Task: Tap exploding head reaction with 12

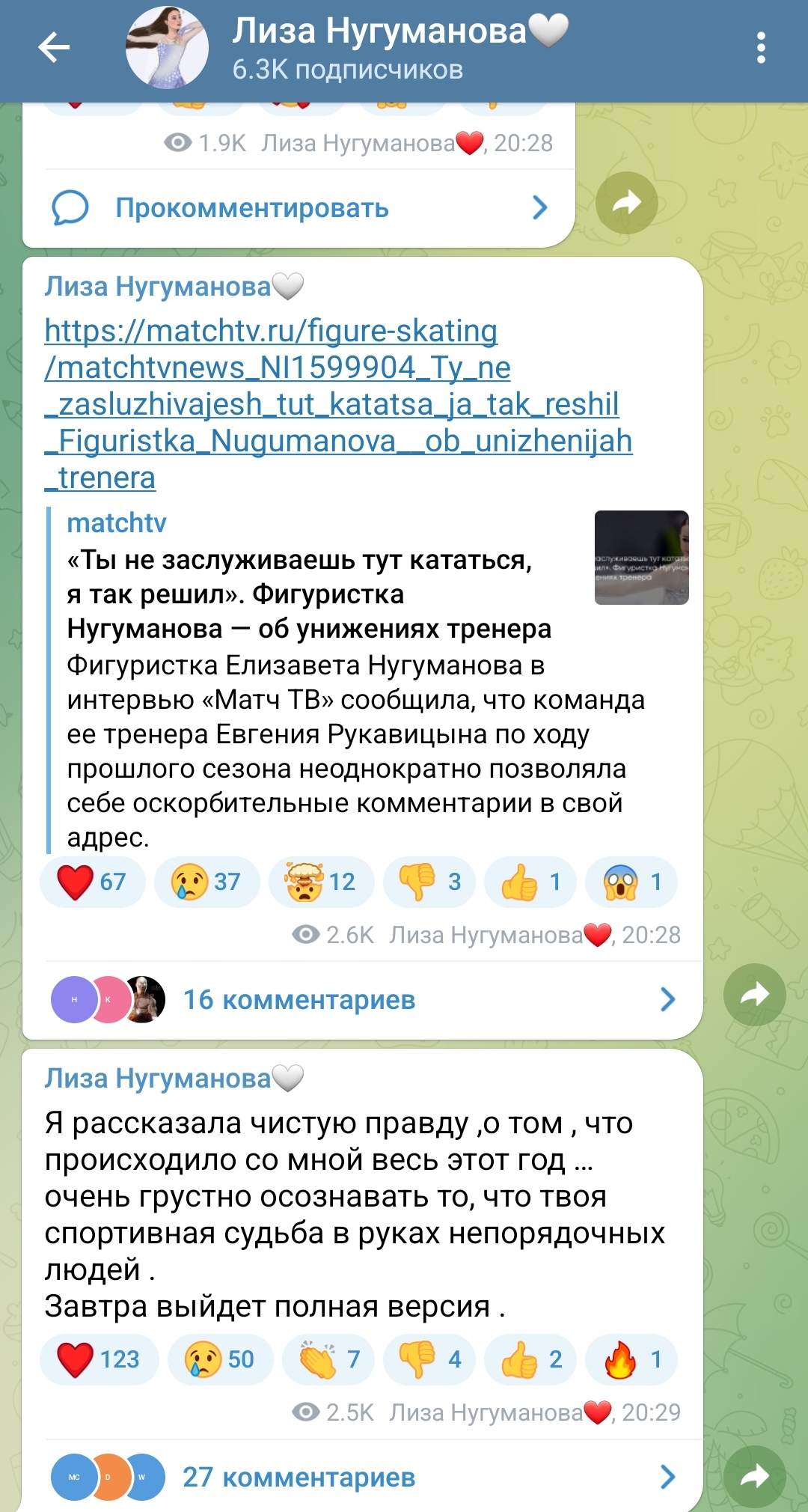Action: (x=321, y=882)
